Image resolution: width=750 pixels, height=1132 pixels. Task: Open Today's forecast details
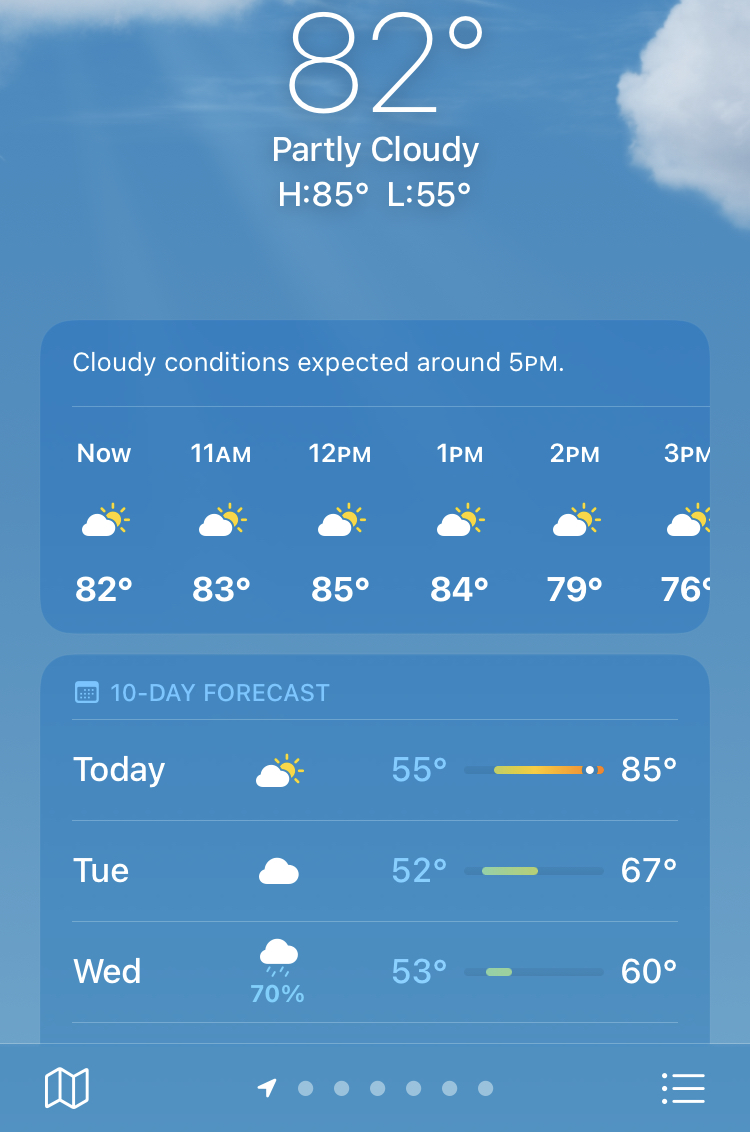375,770
